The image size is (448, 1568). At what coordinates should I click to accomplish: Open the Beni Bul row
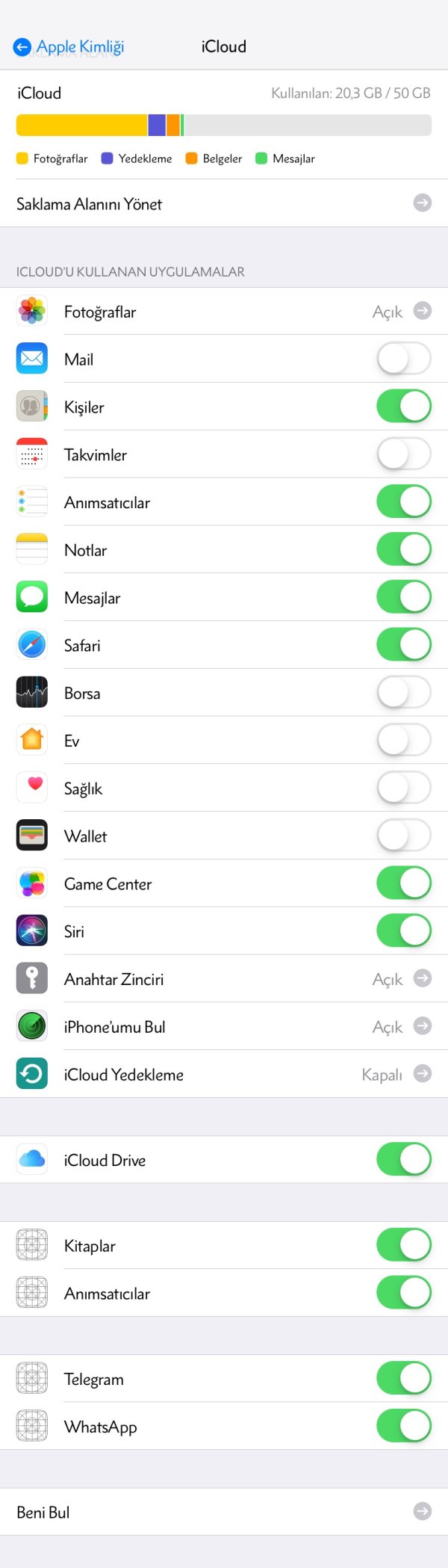[224, 1512]
